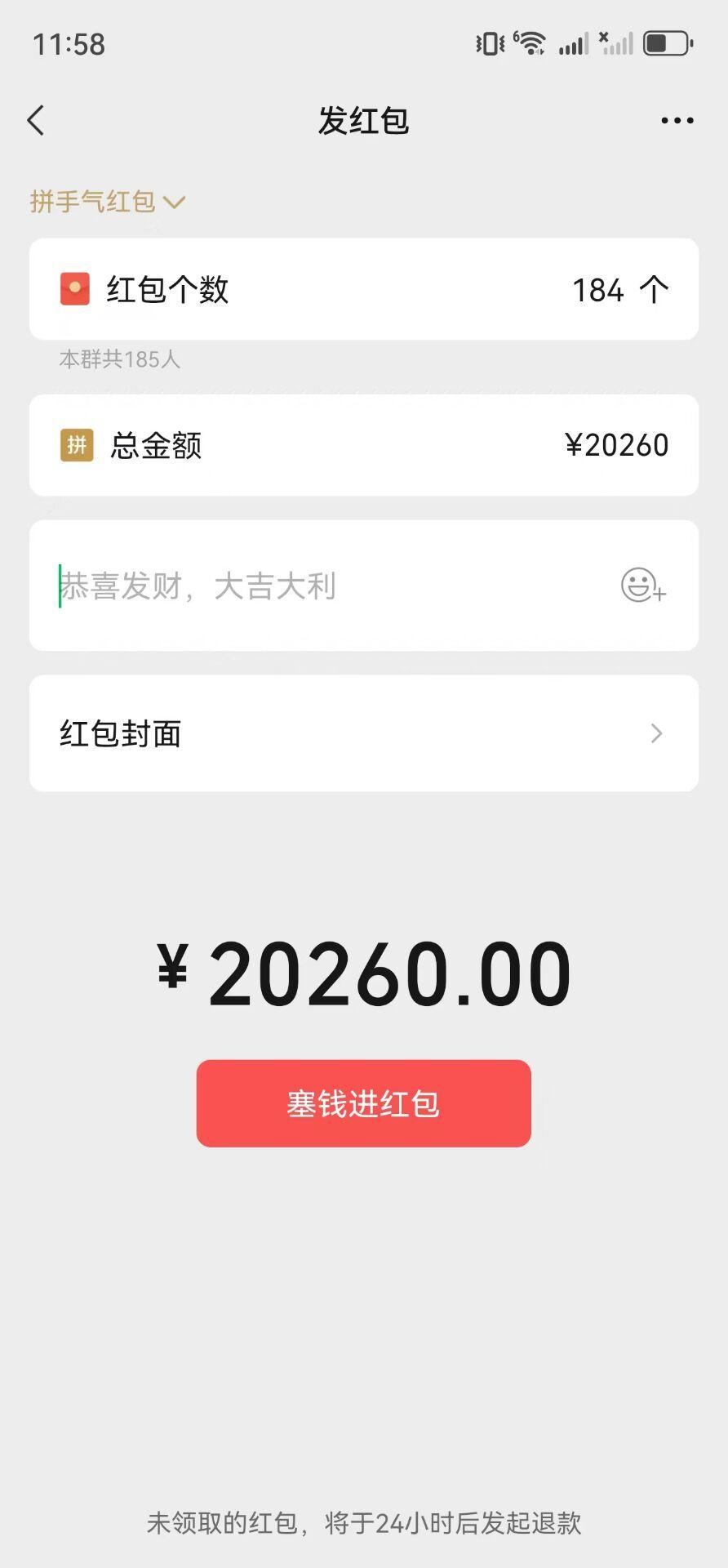
Task: Edit the 总金额 amount field
Action: coord(364,445)
